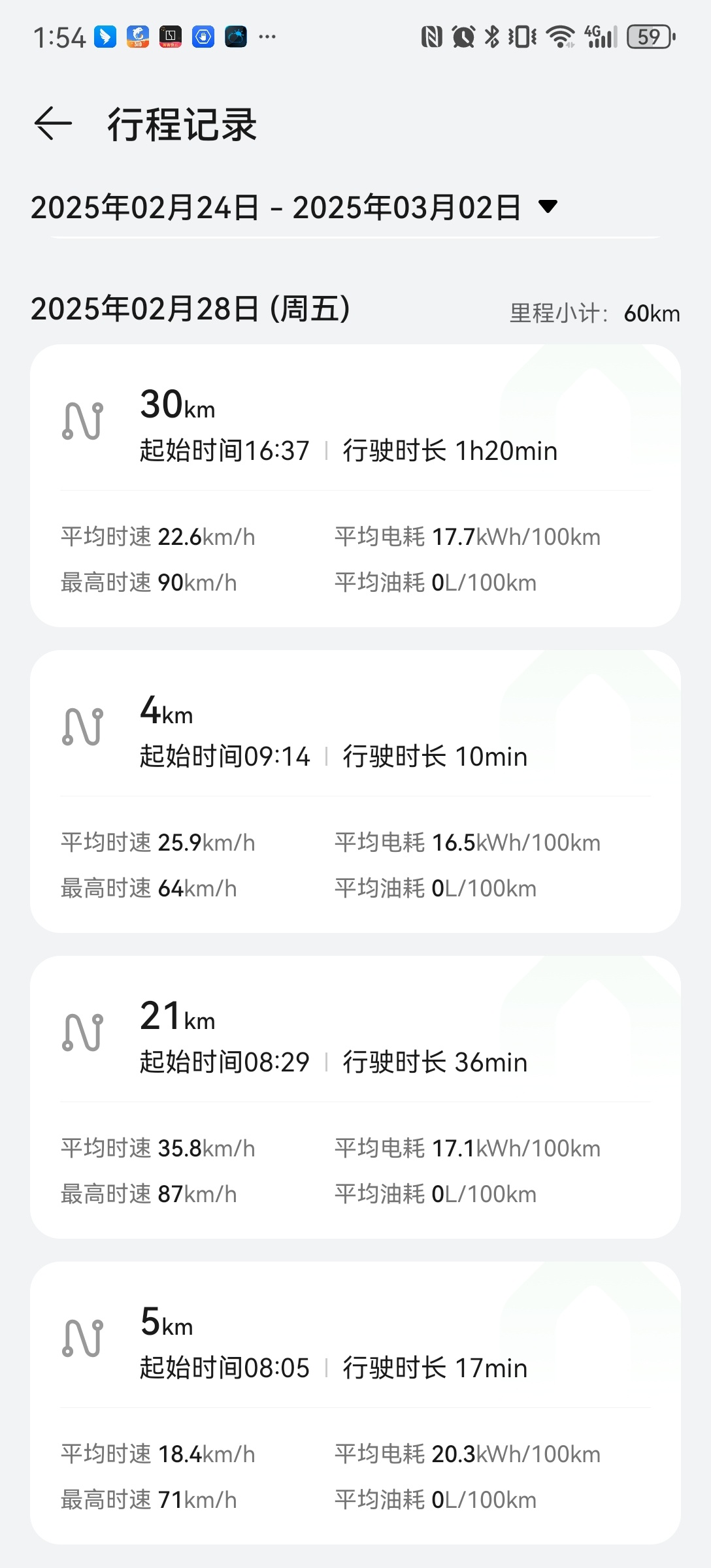
Task: Open the 30km trip starting 16:37
Action: [355, 485]
